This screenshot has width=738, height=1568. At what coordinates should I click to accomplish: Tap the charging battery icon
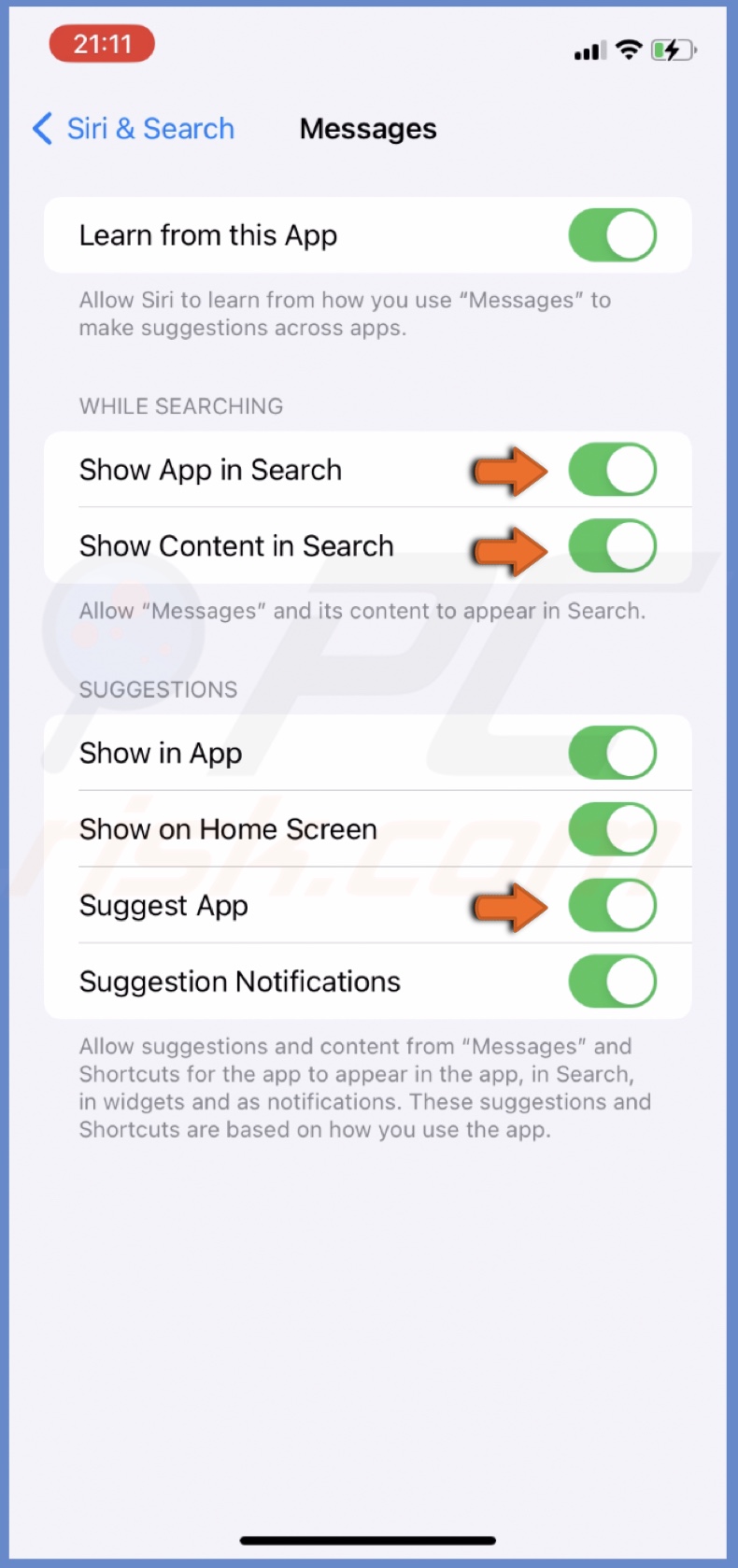(x=673, y=49)
